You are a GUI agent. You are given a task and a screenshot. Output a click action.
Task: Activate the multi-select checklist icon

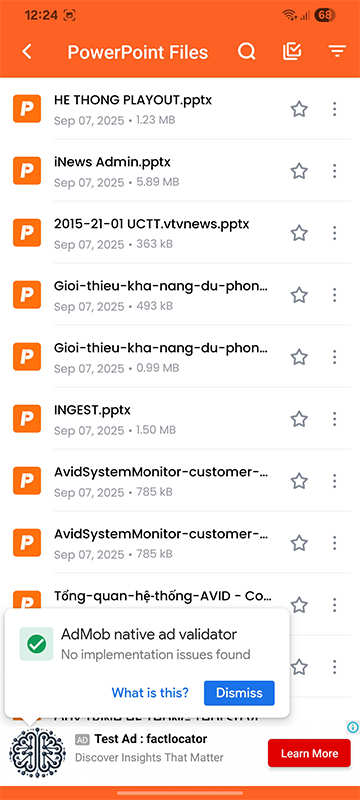click(292, 52)
